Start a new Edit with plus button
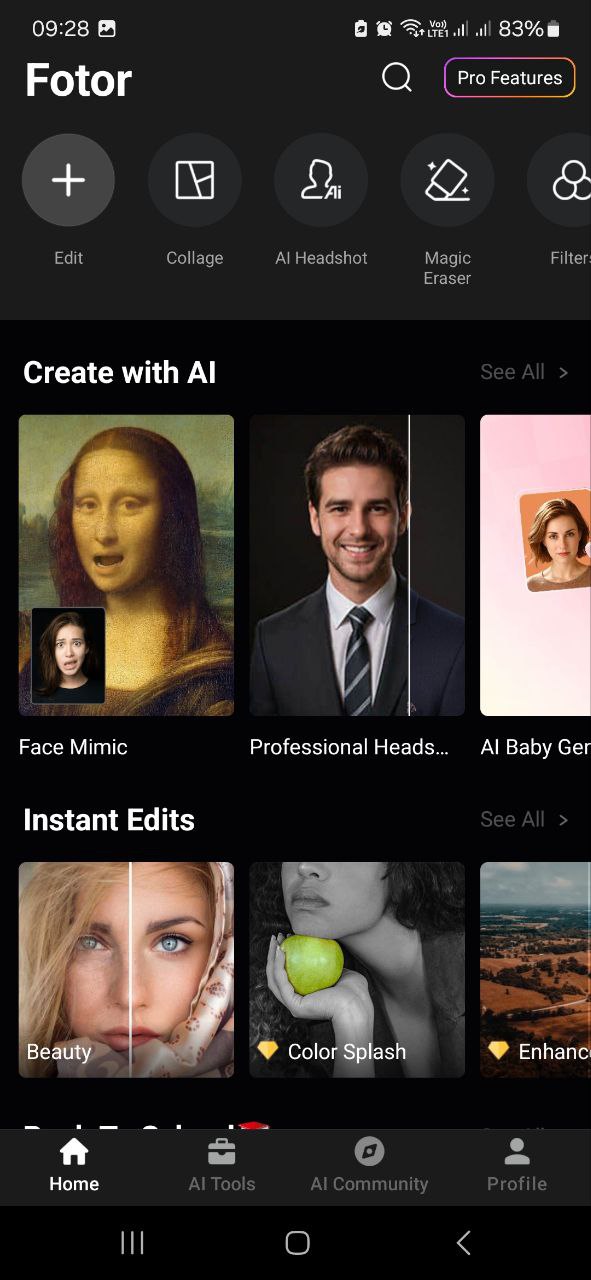Viewport: 591px width, 1280px height. (68, 180)
